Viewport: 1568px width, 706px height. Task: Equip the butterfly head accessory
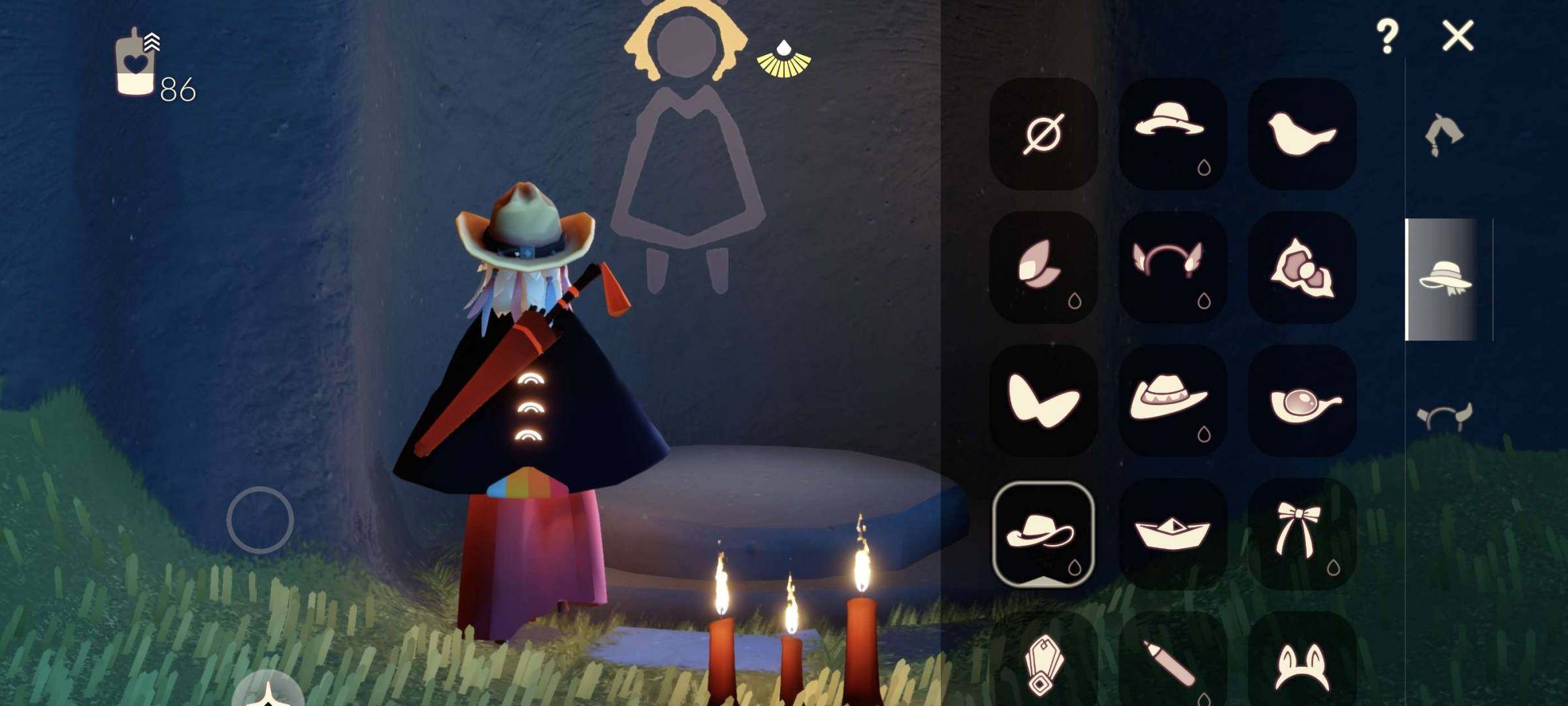click(1043, 400)
